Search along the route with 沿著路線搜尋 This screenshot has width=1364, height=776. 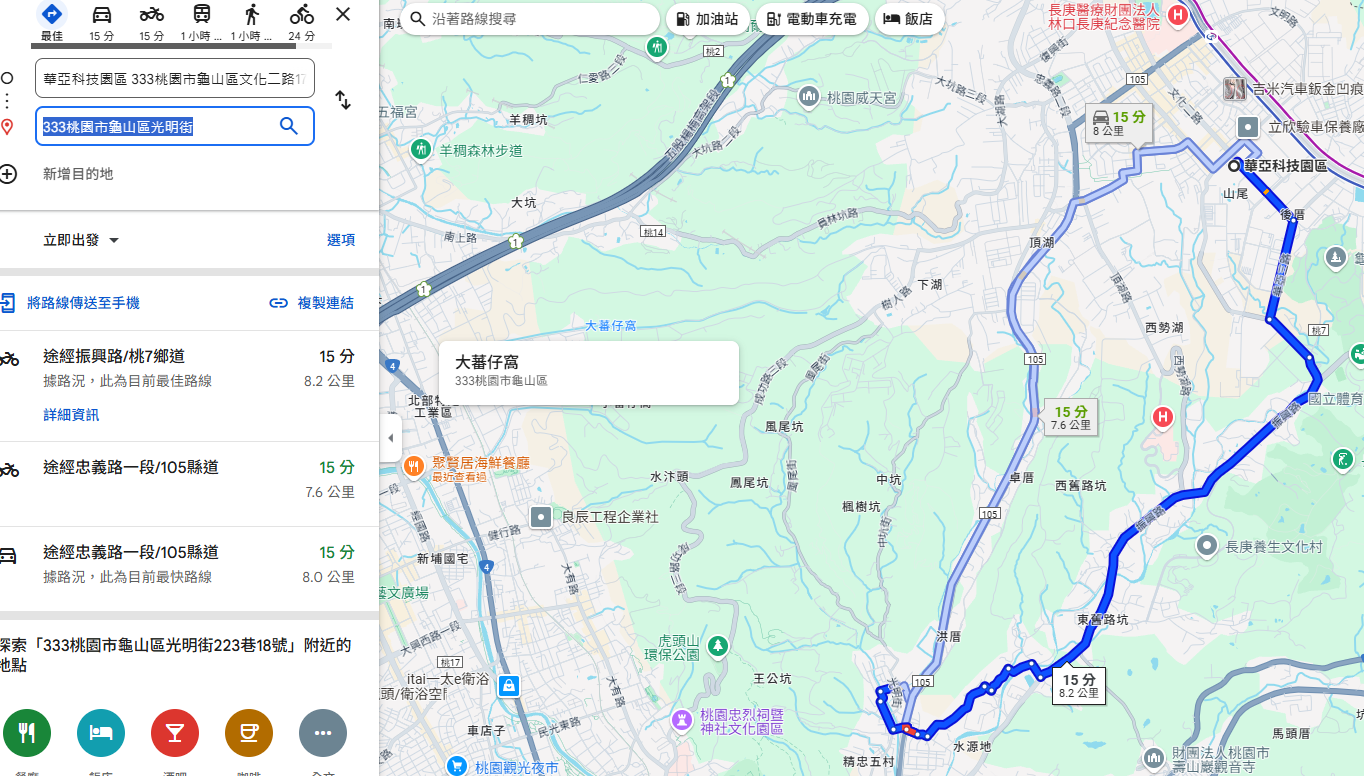530,19
